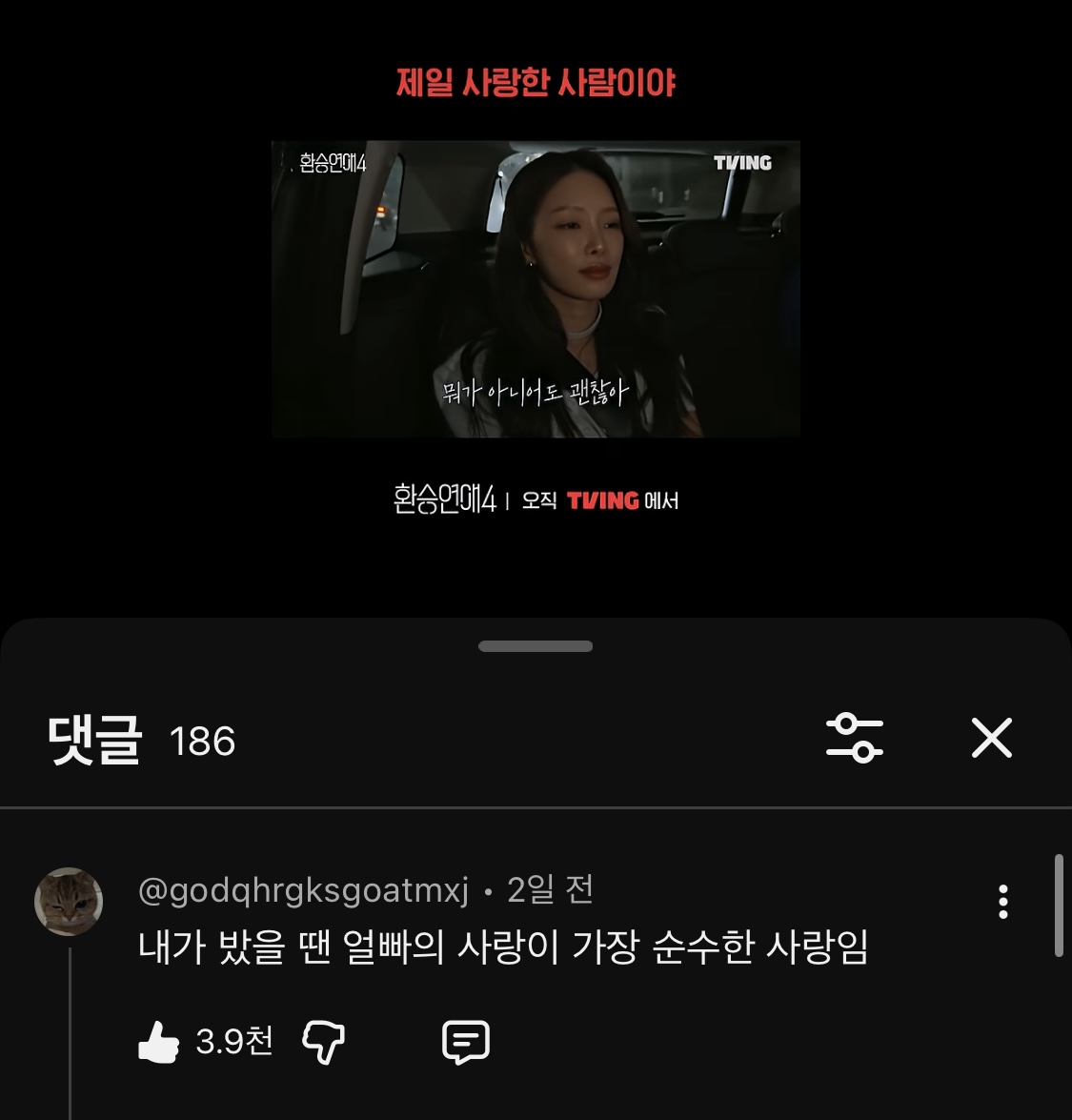
Task: Open the profile picture of @godqhrgksgoatmxj
Action: 69,901
